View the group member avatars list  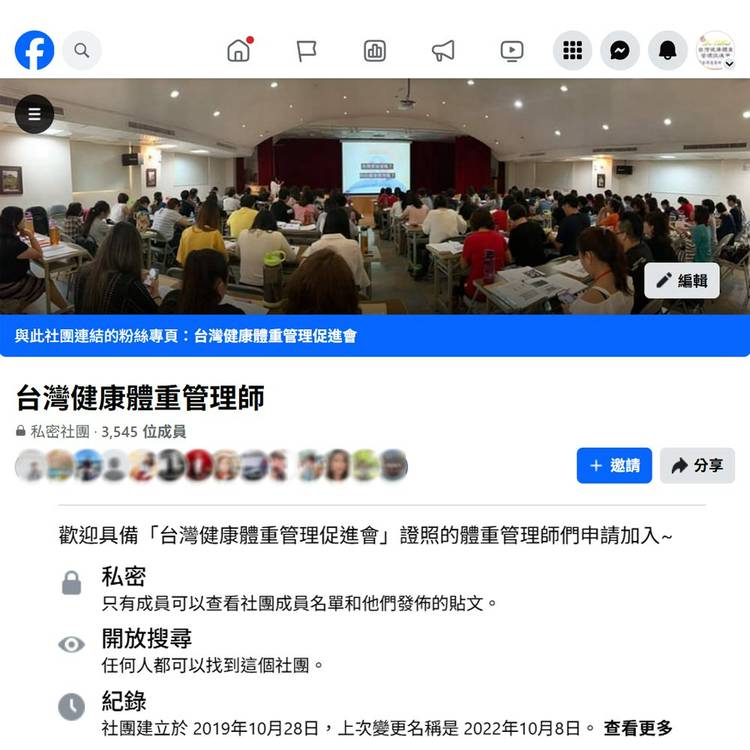(x=212, y=465)
